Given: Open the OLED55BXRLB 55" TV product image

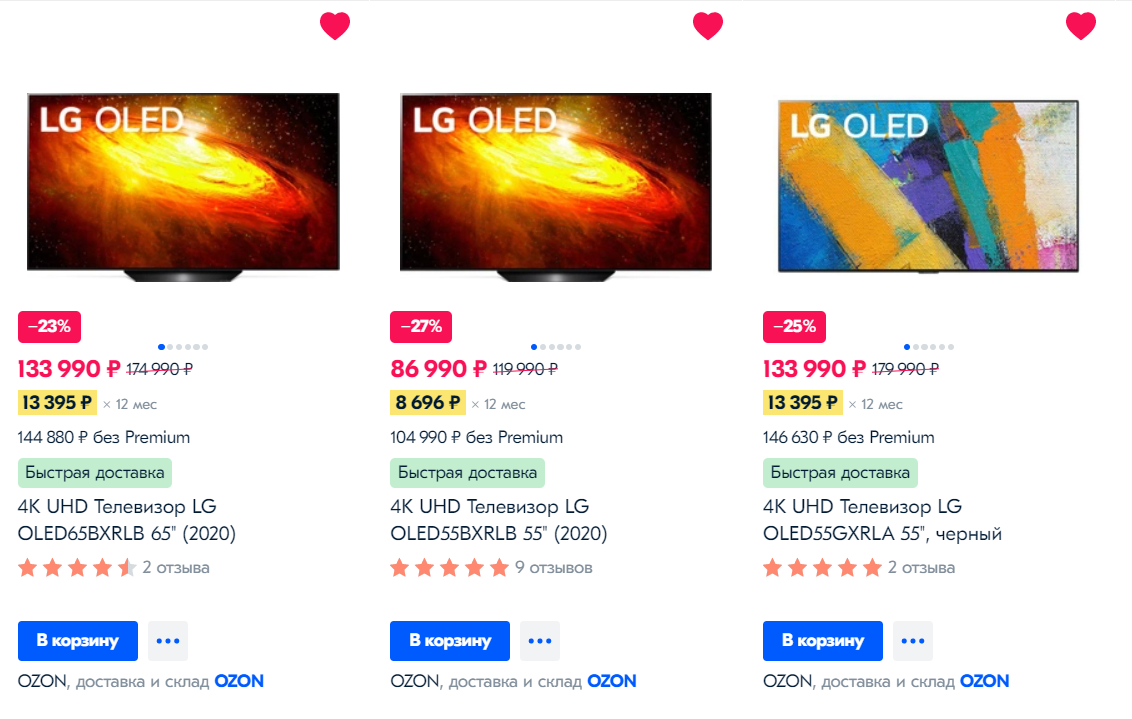Looking at the screenshot, I should [x=556, y=187].
